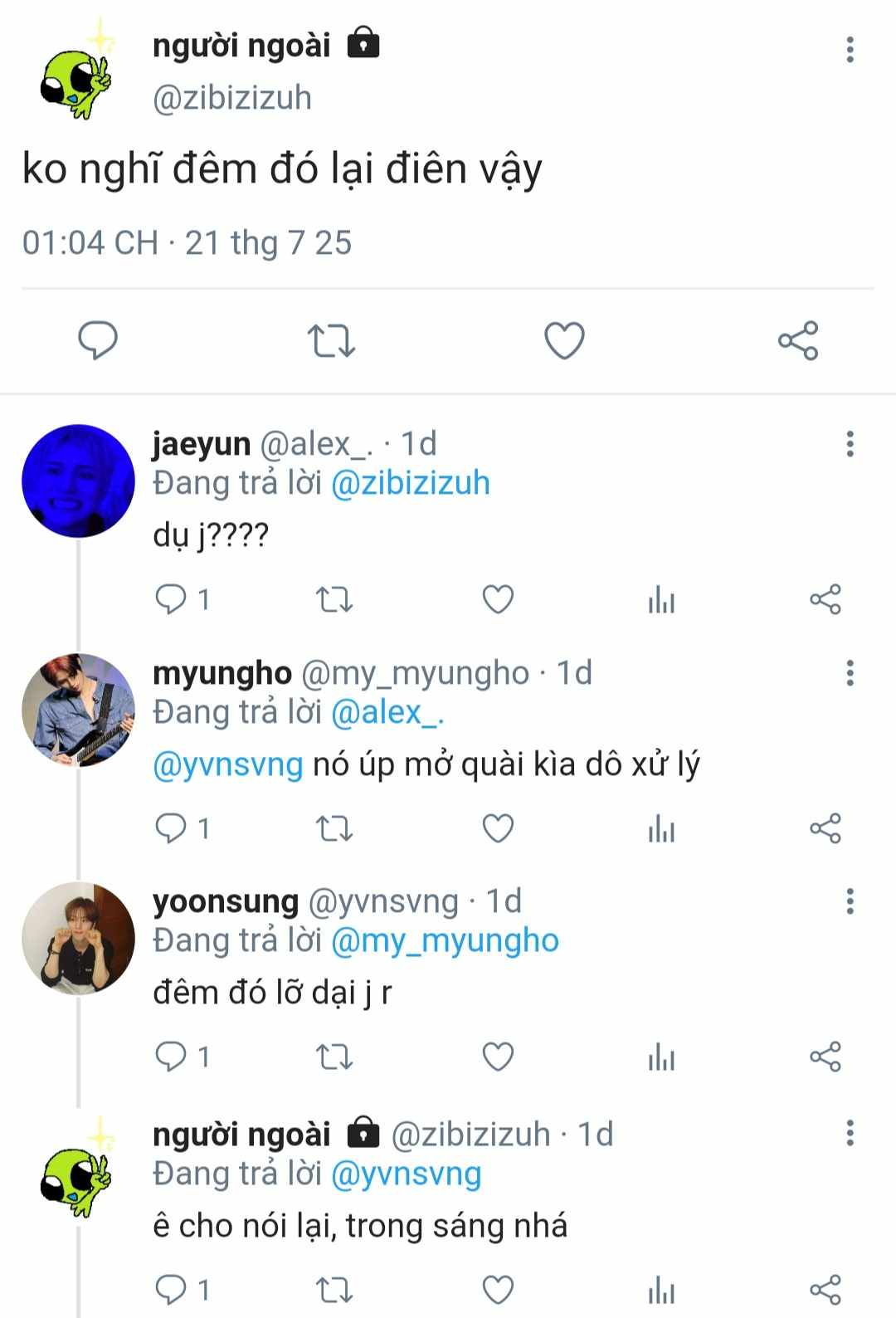Share yoonsung's reply
This screenshot has height=1318, width=896.
[x=825, y=1057]
